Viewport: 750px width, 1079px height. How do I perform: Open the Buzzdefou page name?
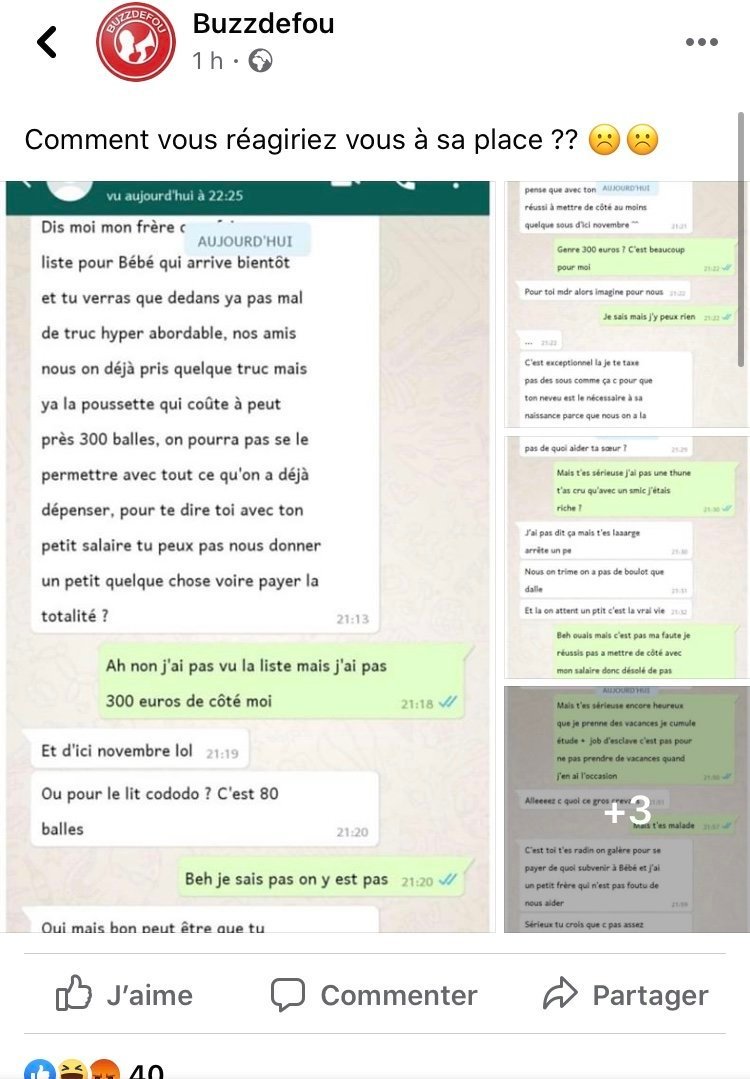262,25
